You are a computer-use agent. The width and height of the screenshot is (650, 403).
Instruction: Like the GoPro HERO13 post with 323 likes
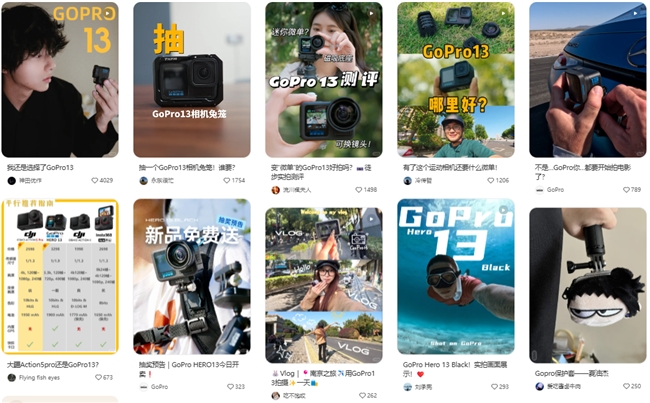230,386
